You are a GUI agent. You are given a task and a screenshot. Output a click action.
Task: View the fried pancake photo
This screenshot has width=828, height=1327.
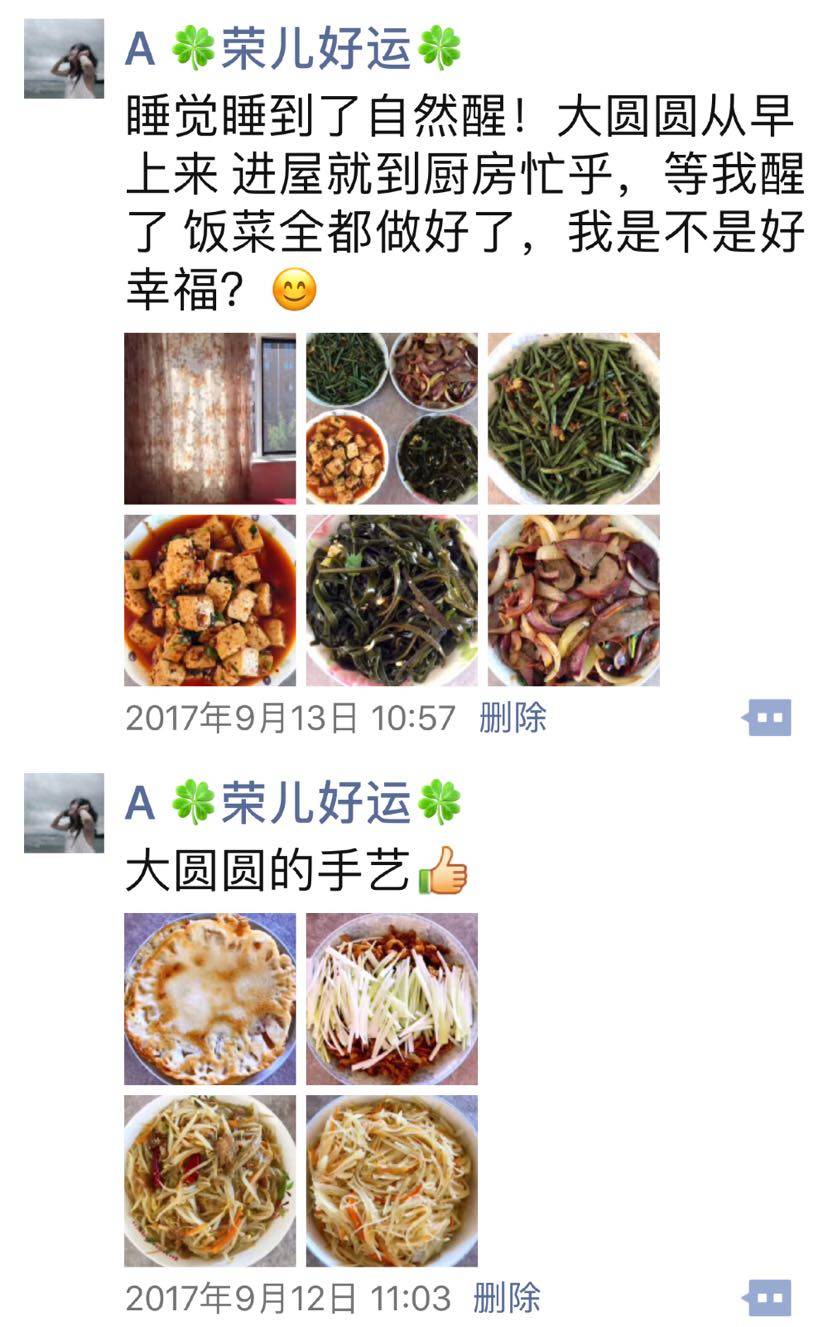point(210,998)
